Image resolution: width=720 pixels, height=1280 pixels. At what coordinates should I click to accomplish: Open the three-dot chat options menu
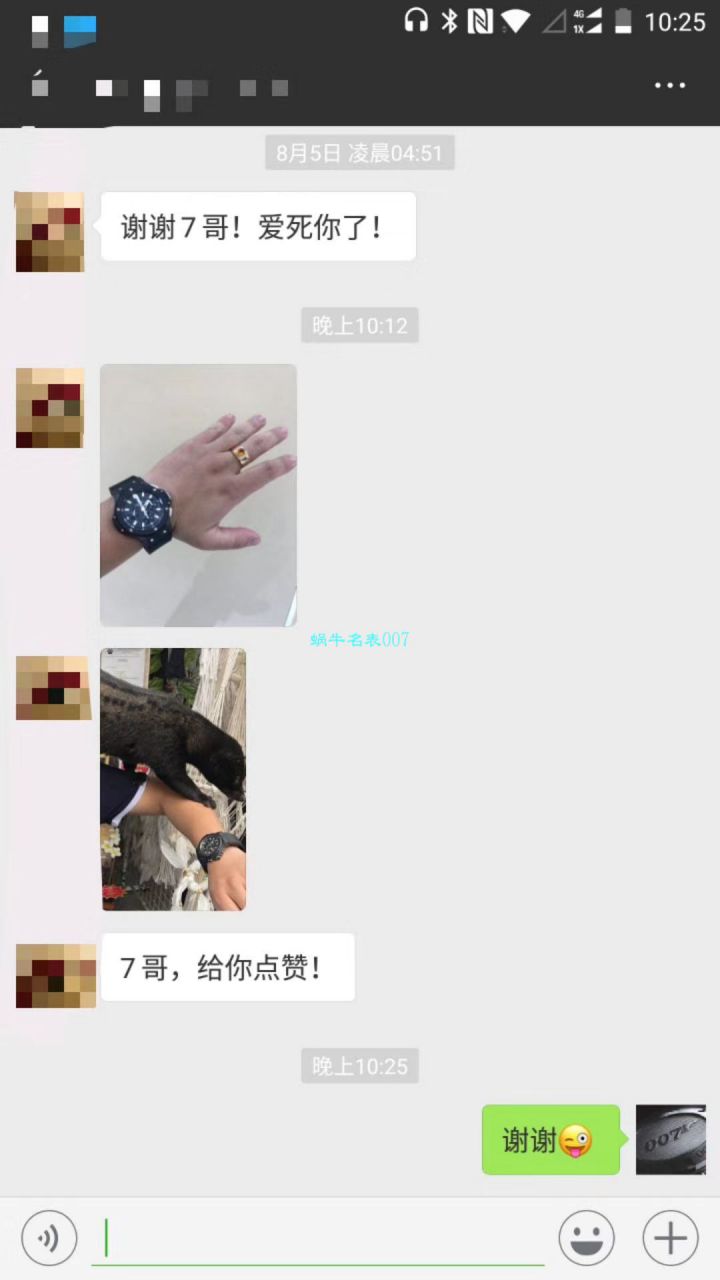(x=670, y=86)
